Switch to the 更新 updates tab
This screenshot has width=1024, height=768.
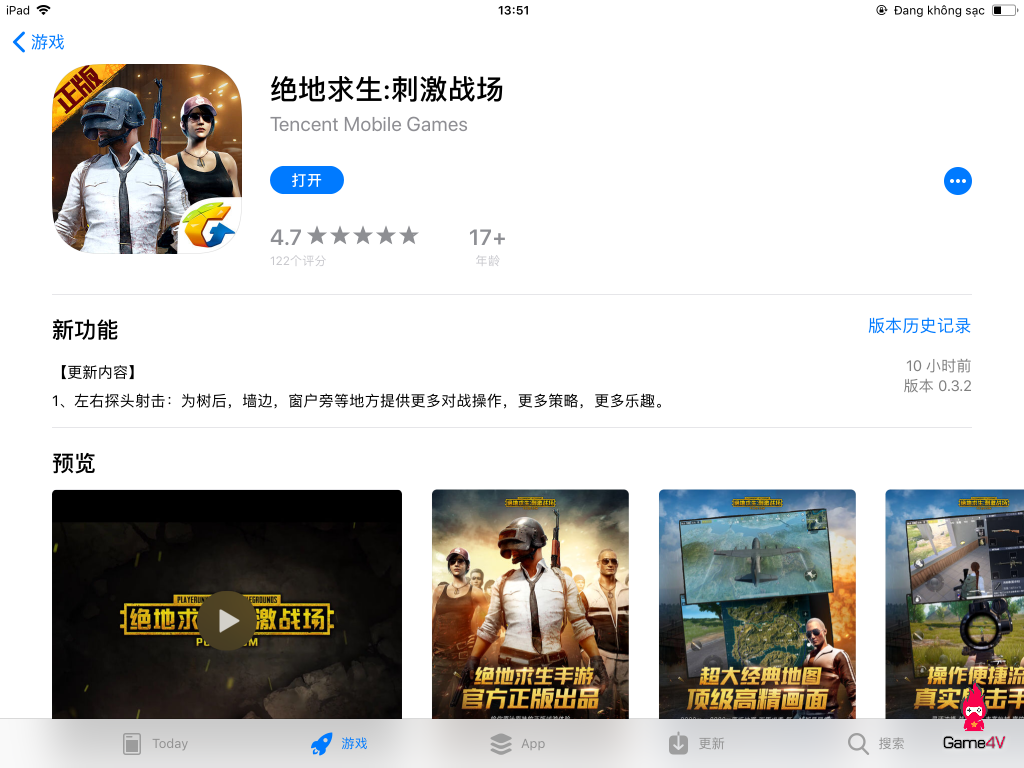pyautogui.click(x=696, y=743)
